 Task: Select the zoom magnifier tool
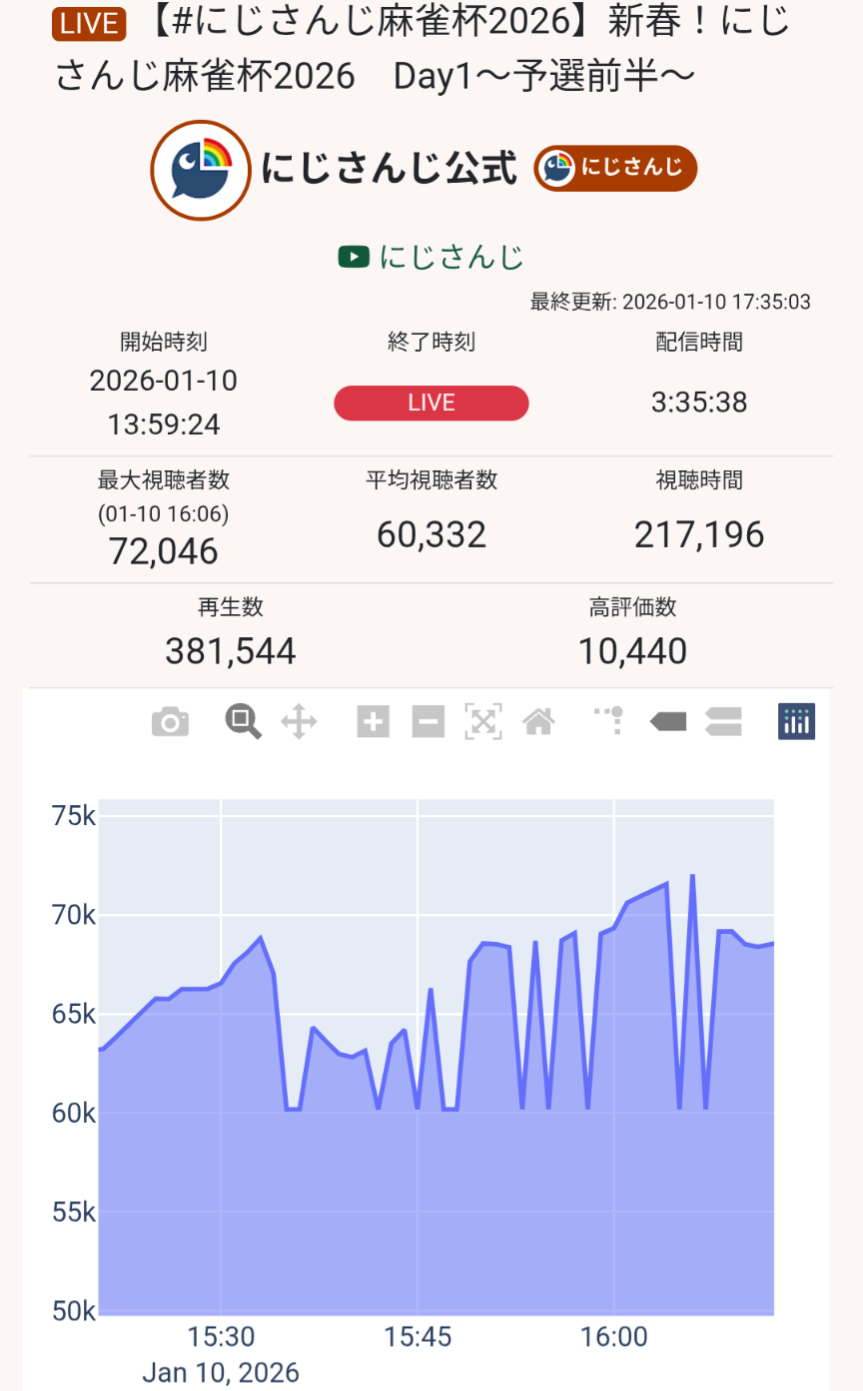[242, 721]
